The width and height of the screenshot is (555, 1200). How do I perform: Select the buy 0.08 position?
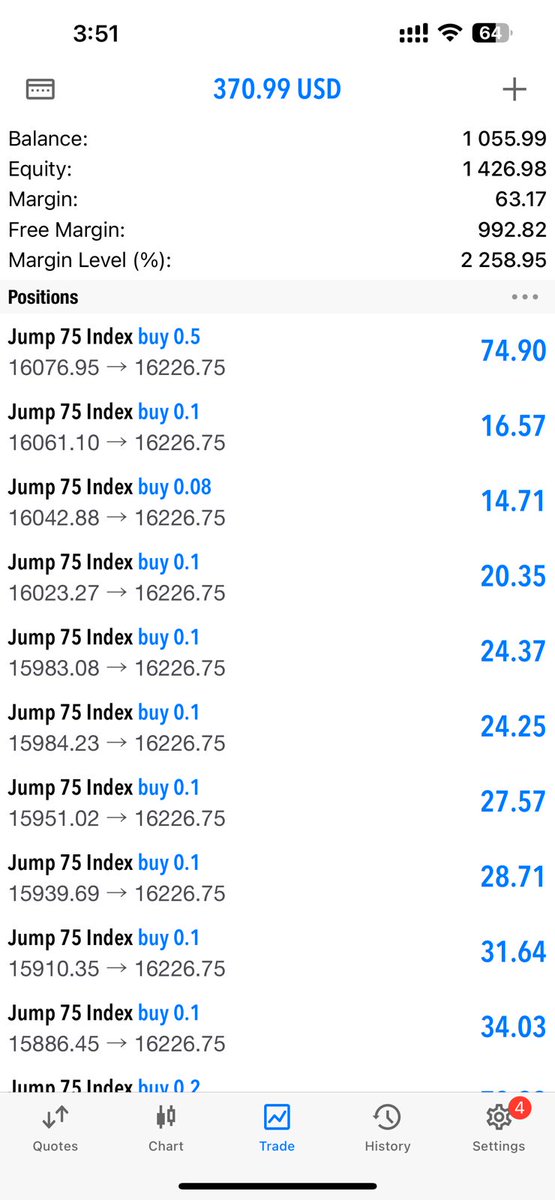[x=277, y=502]
